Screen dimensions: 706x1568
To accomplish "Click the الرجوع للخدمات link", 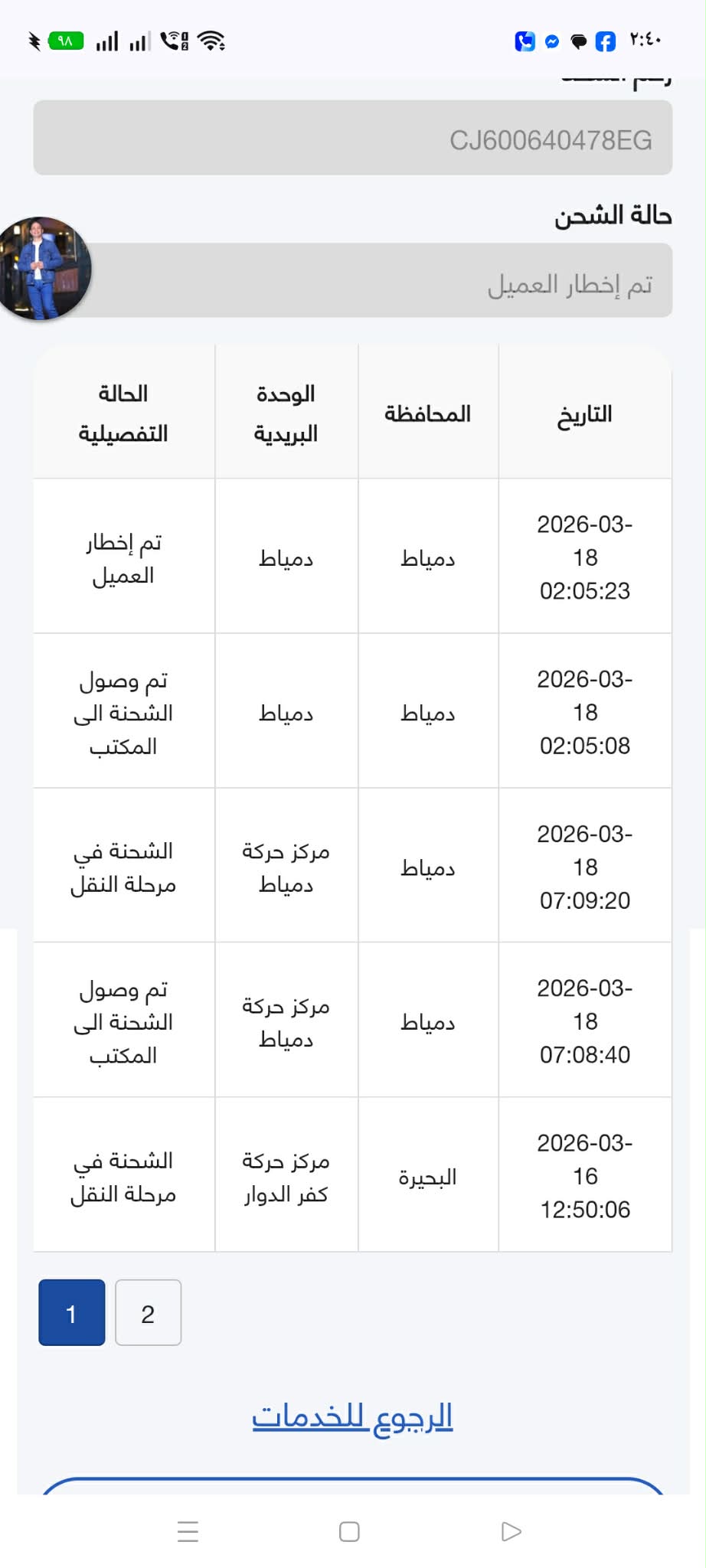I will tap(351, 1416).
